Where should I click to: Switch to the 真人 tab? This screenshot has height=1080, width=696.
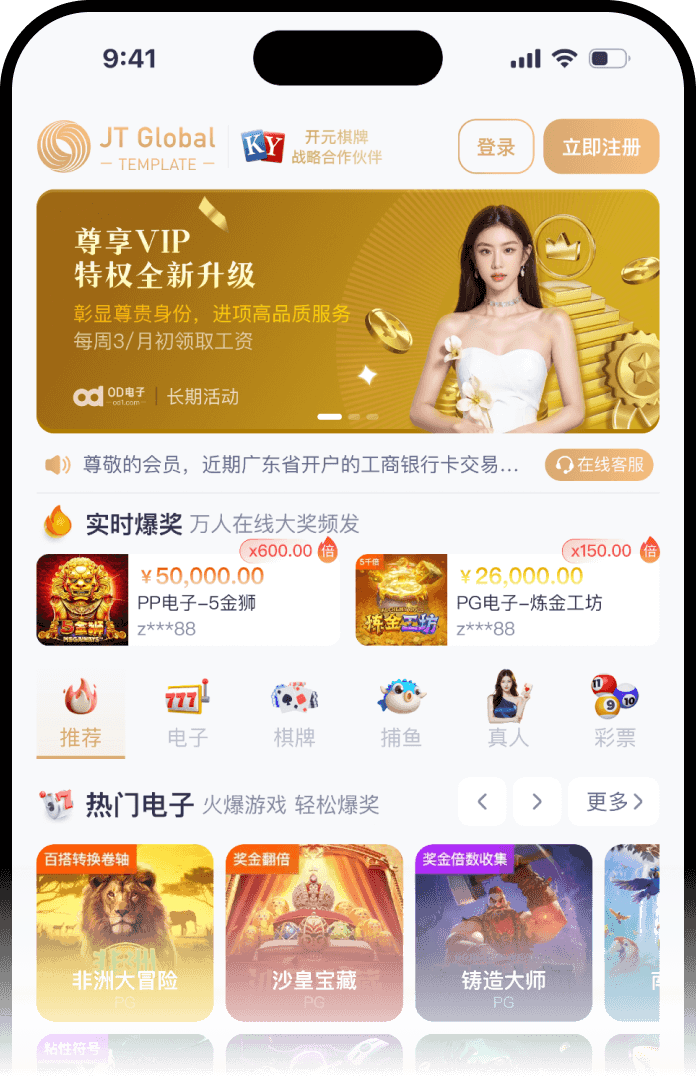507,714
